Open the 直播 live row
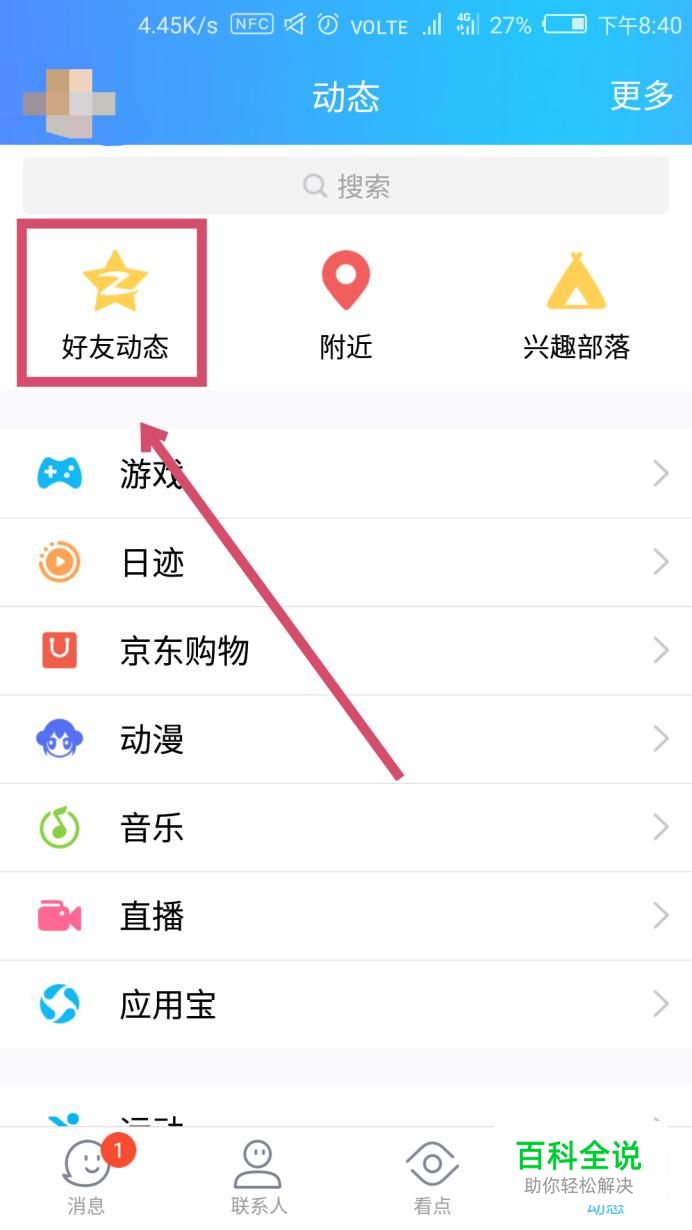 (346, 916)
